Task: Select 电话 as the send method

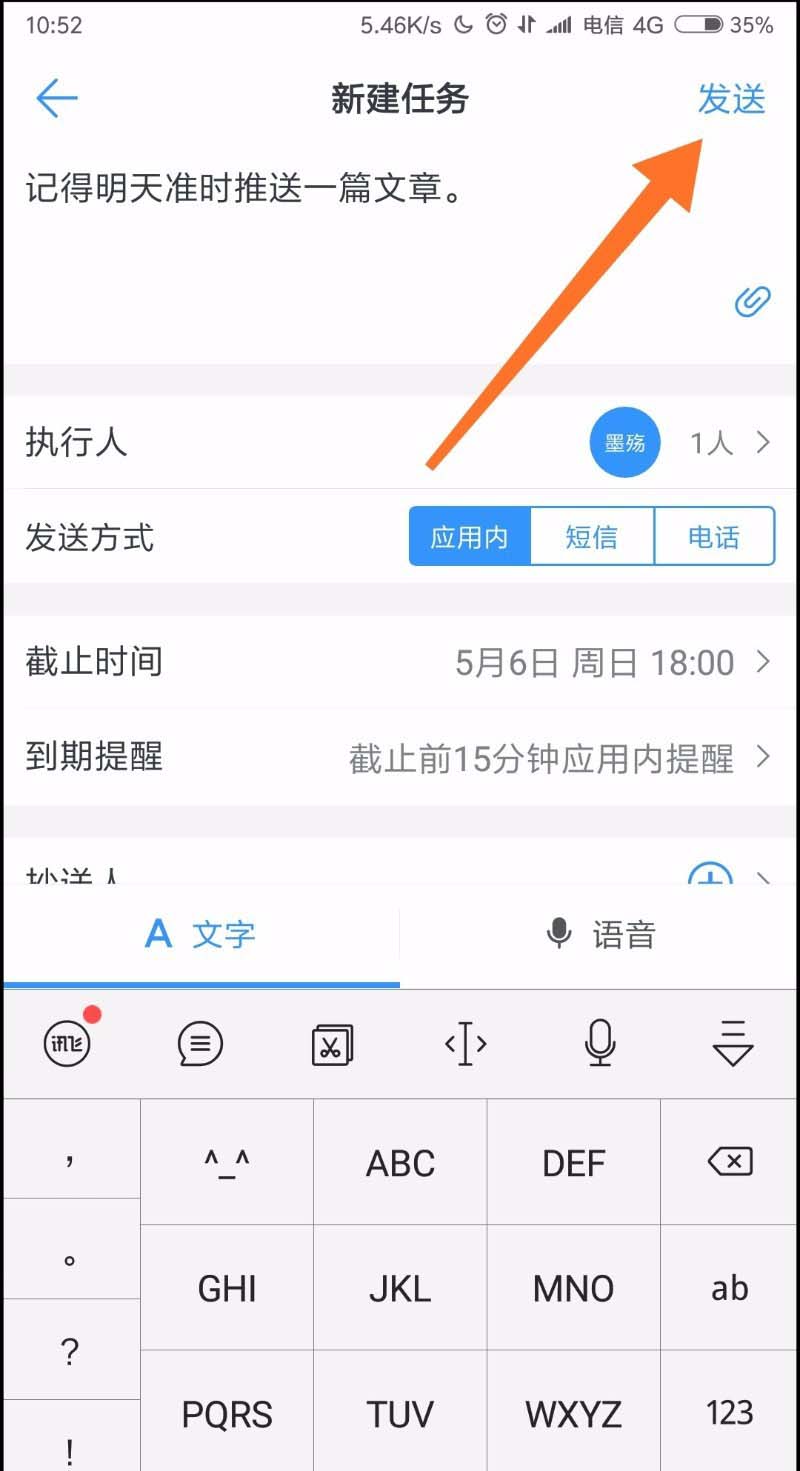Action: [716, 537]
